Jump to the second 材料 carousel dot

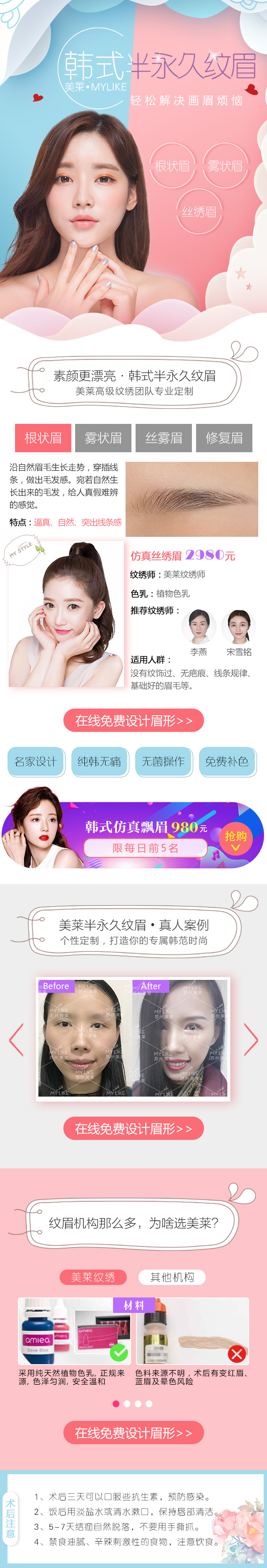pos(127,1404)
